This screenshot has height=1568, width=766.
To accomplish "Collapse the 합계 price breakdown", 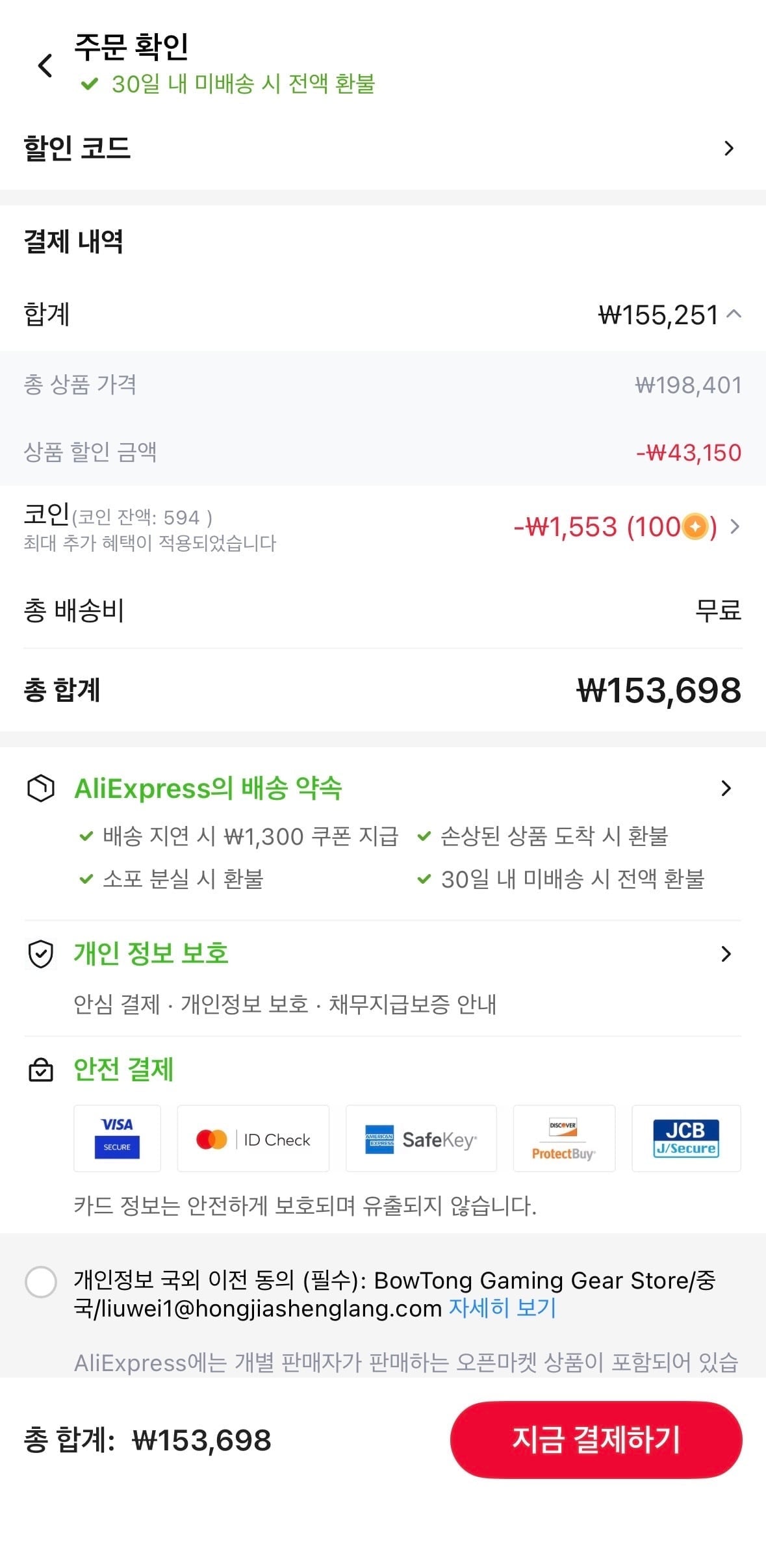I will pos(734,315).
